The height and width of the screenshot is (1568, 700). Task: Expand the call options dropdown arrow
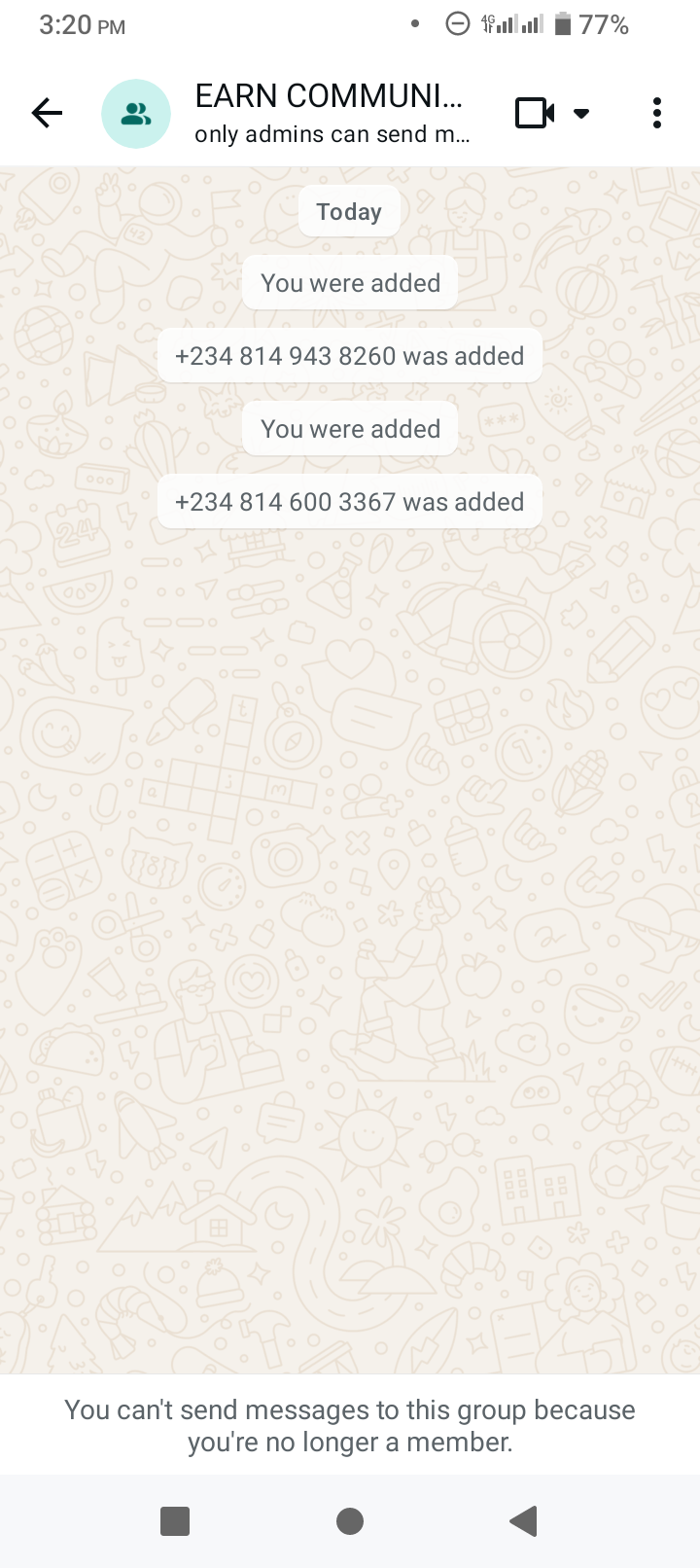581,114
